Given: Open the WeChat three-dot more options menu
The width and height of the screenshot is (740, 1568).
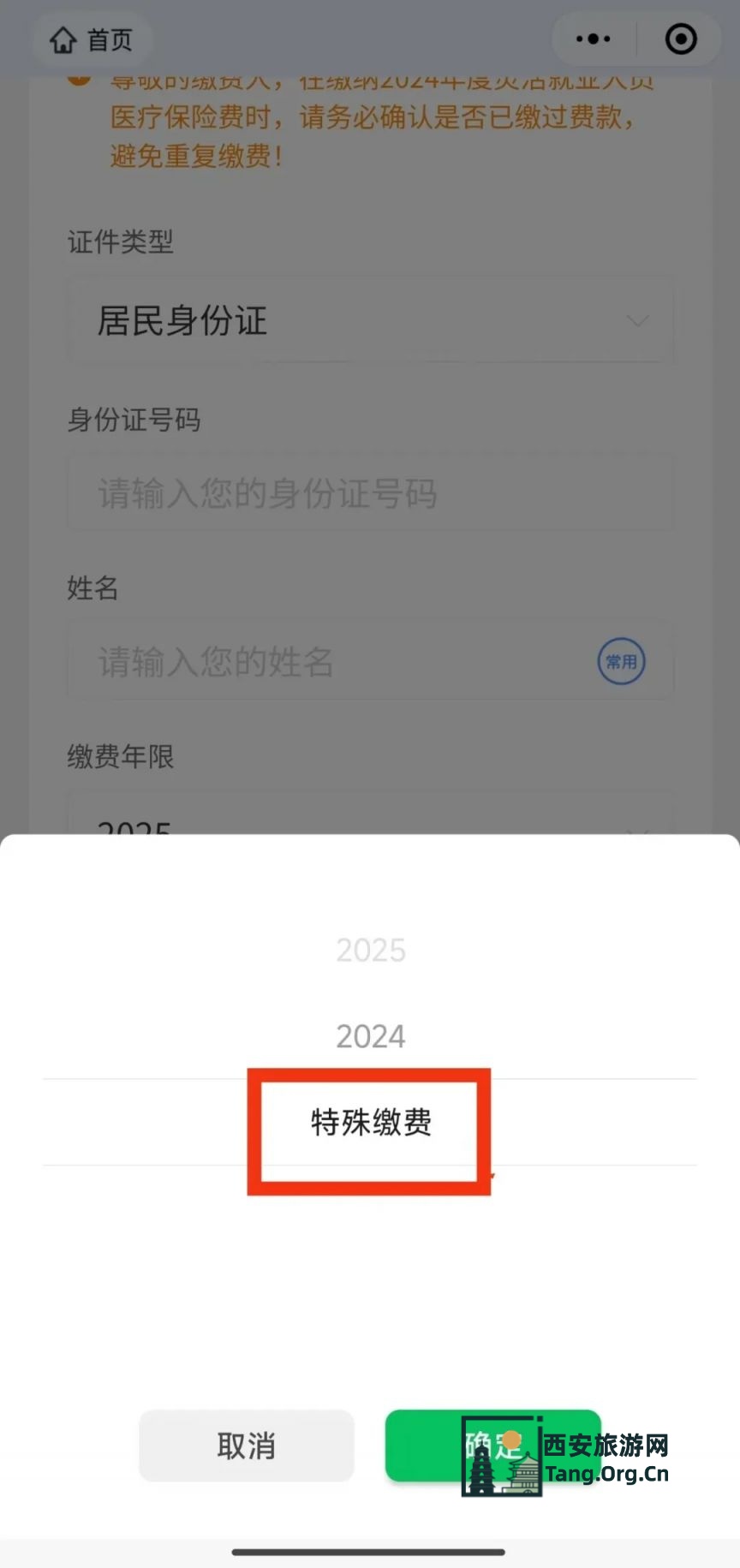Looking at the screenshot, I should click(592, 39).
